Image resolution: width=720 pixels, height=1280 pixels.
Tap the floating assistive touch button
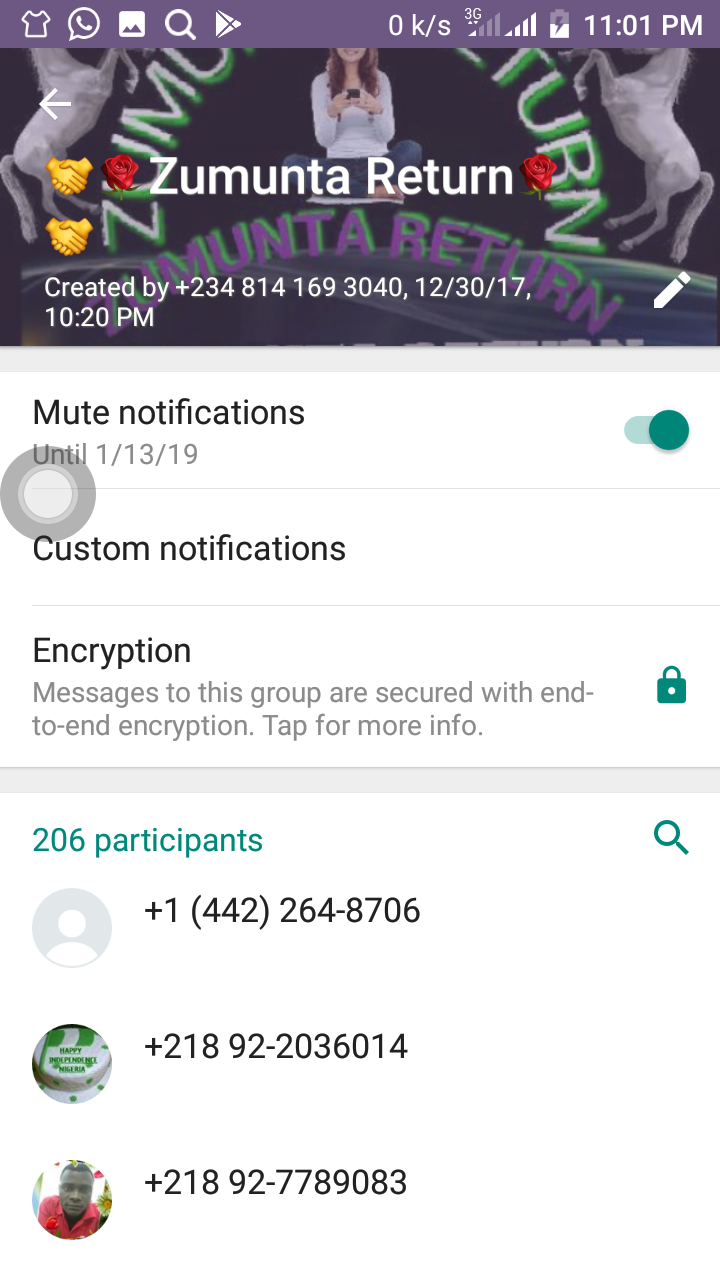click(x=48, y=495)
